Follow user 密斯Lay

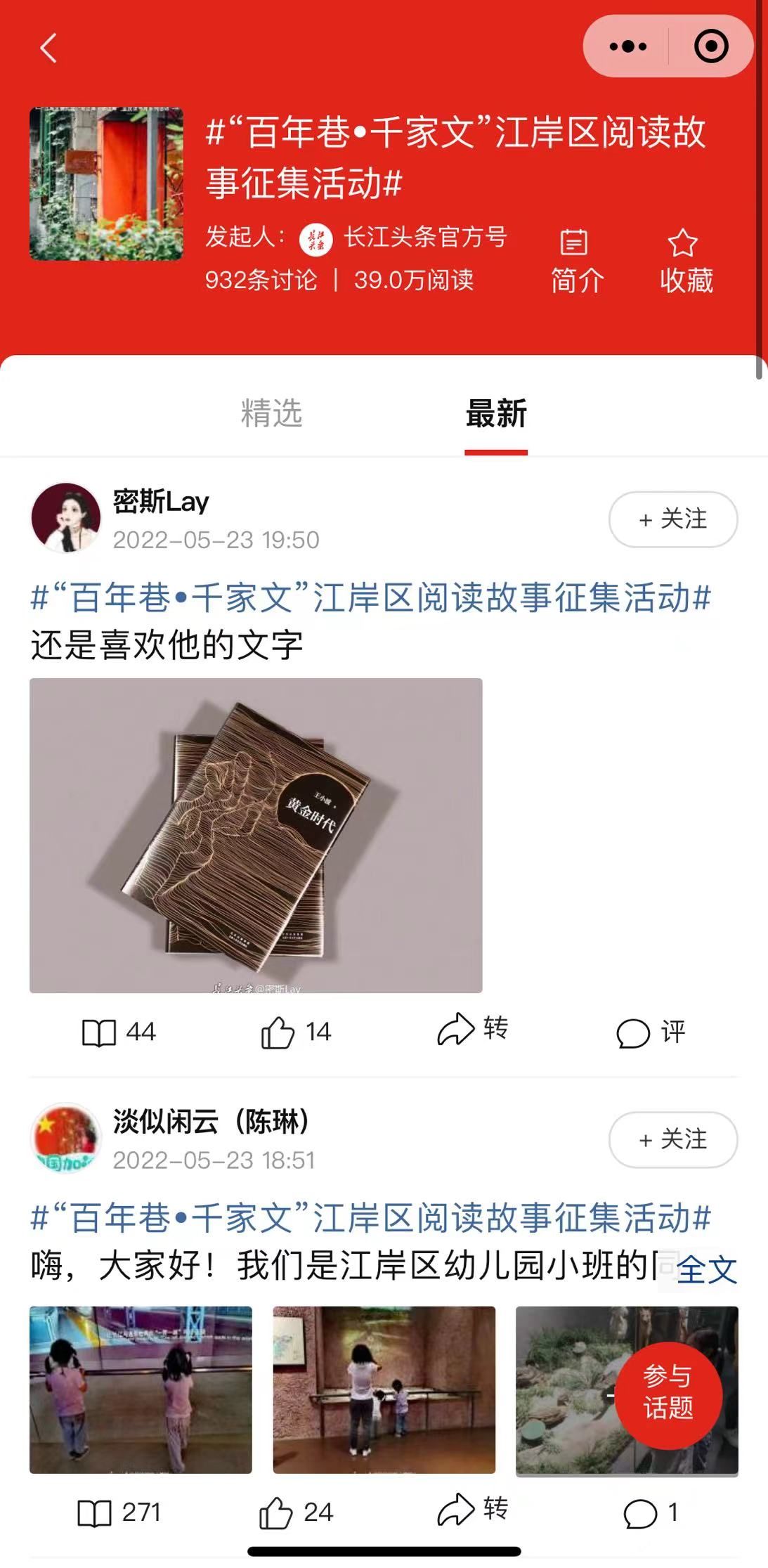672,519
